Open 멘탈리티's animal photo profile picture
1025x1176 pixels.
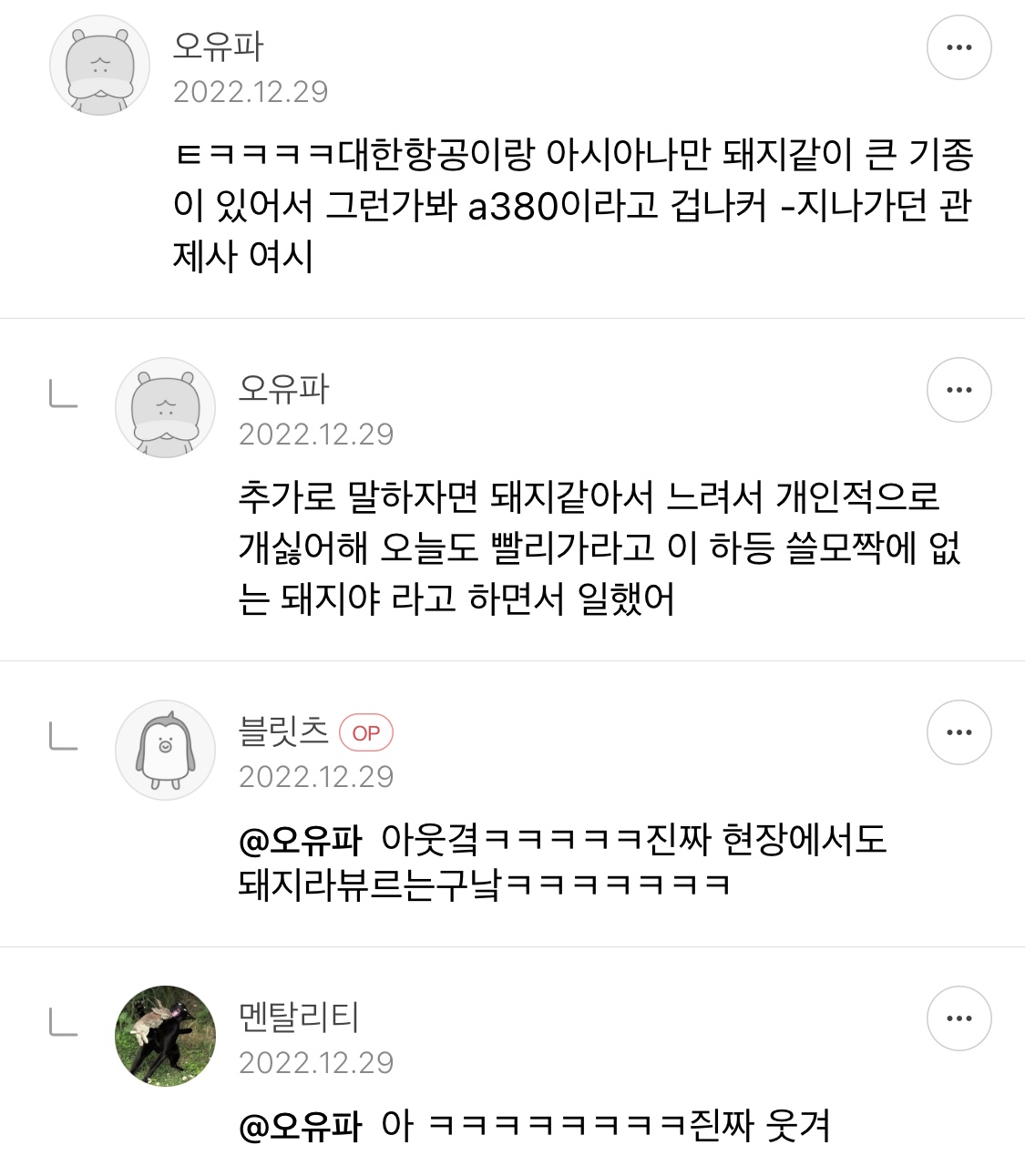[x=165, y=1038]
